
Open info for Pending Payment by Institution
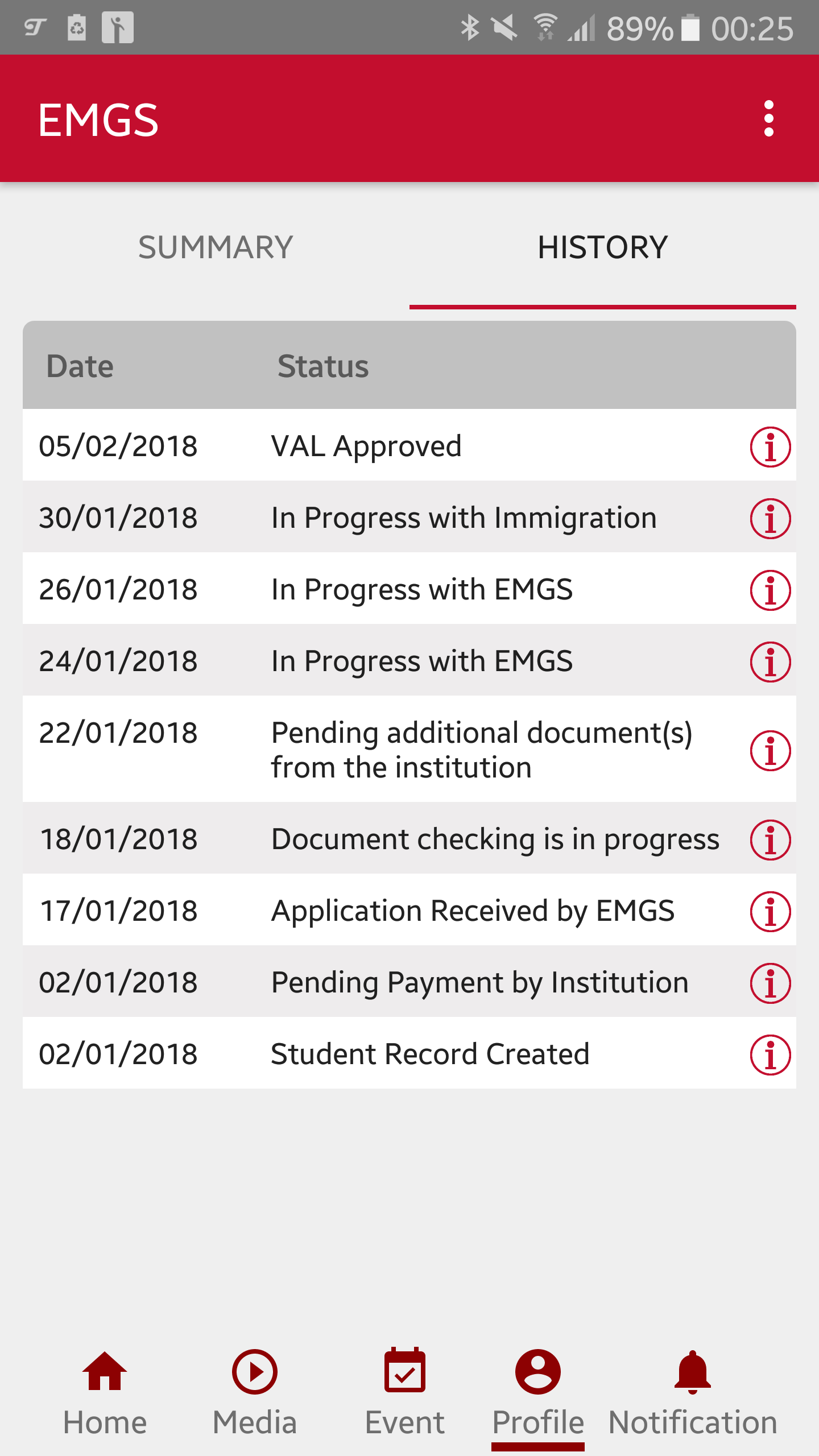[770, 983]
